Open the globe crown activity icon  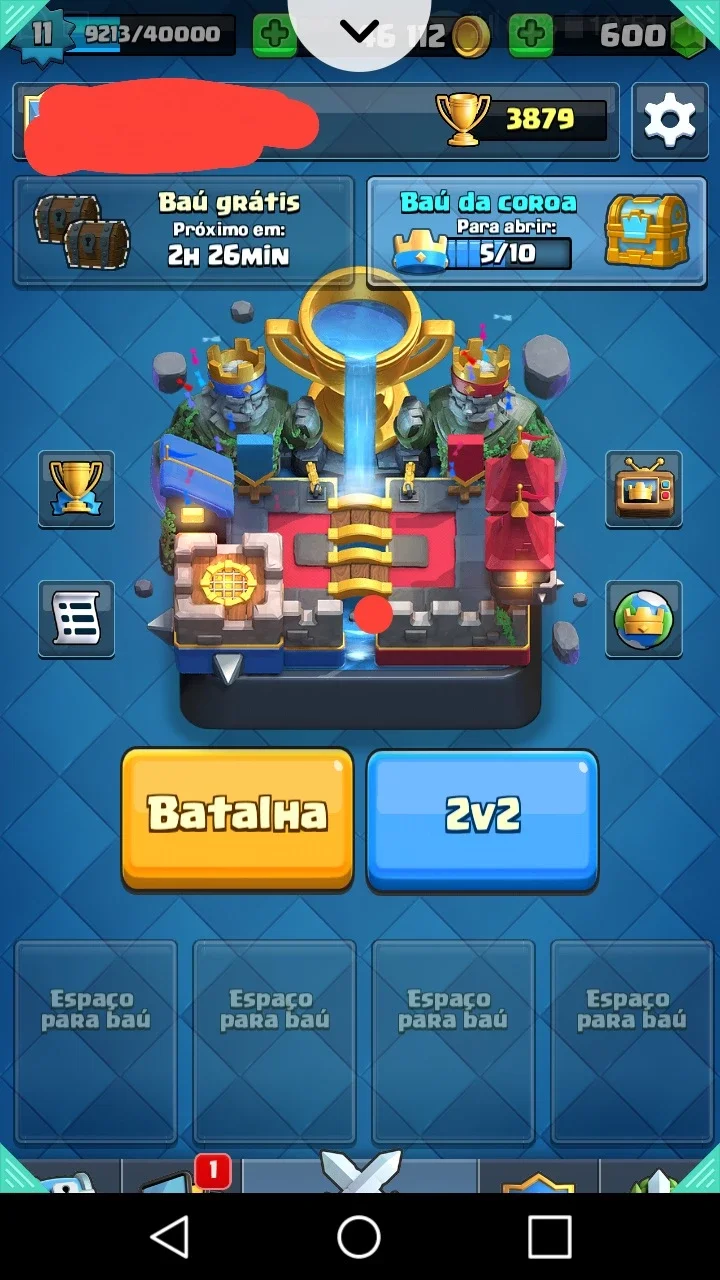(x=644, y=619)
